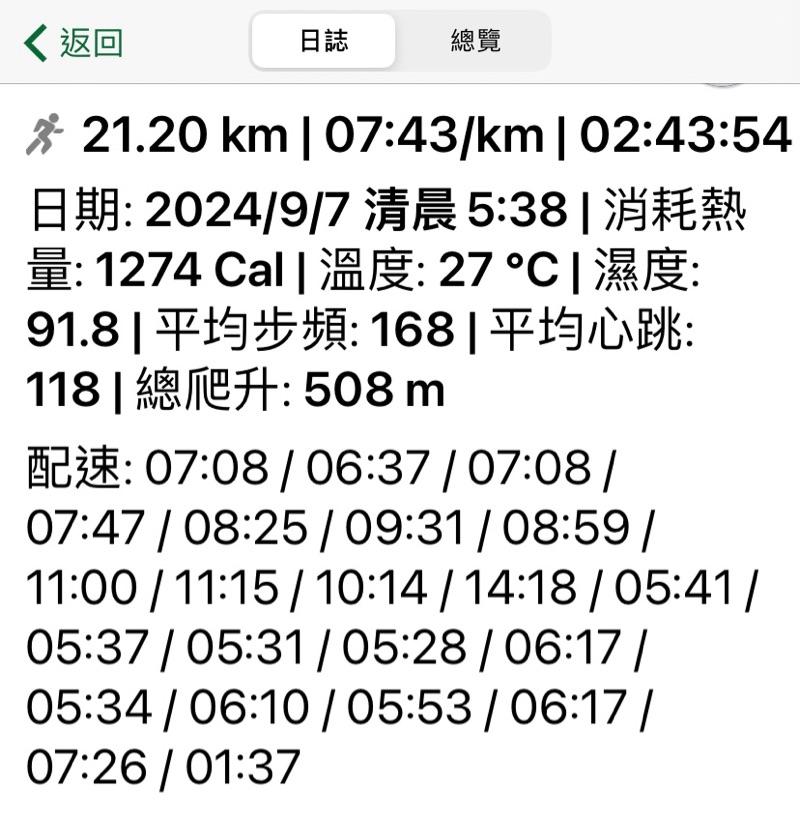Go back with the 返回 button

(74, 42)
